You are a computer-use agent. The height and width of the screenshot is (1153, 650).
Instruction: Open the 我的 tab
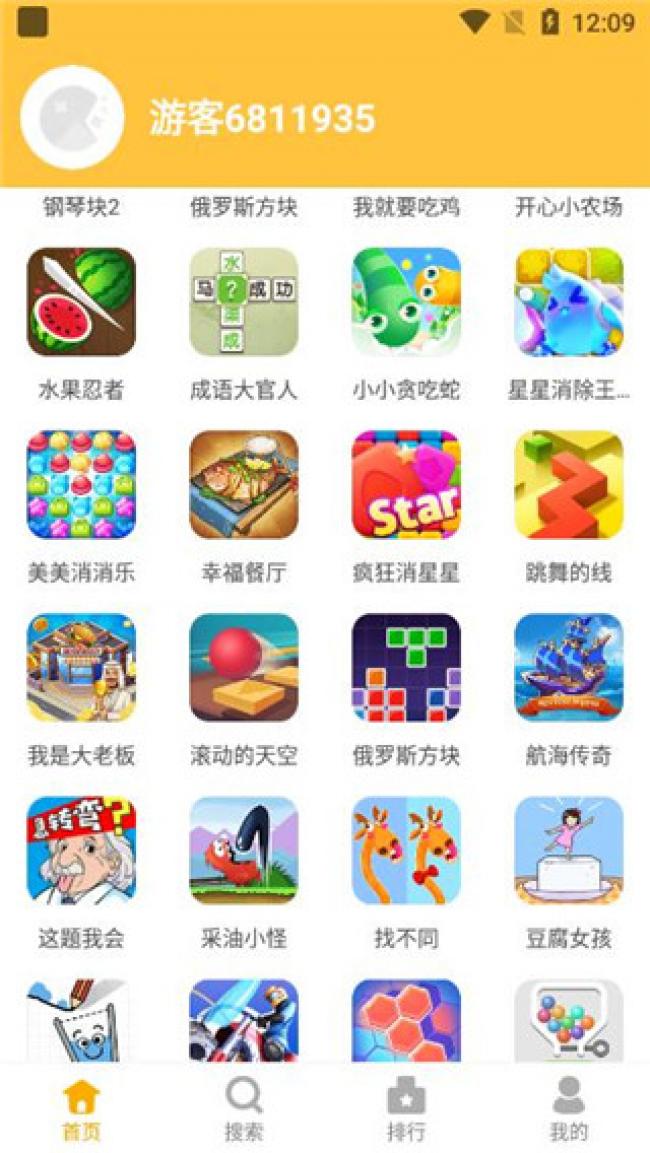568,1109
